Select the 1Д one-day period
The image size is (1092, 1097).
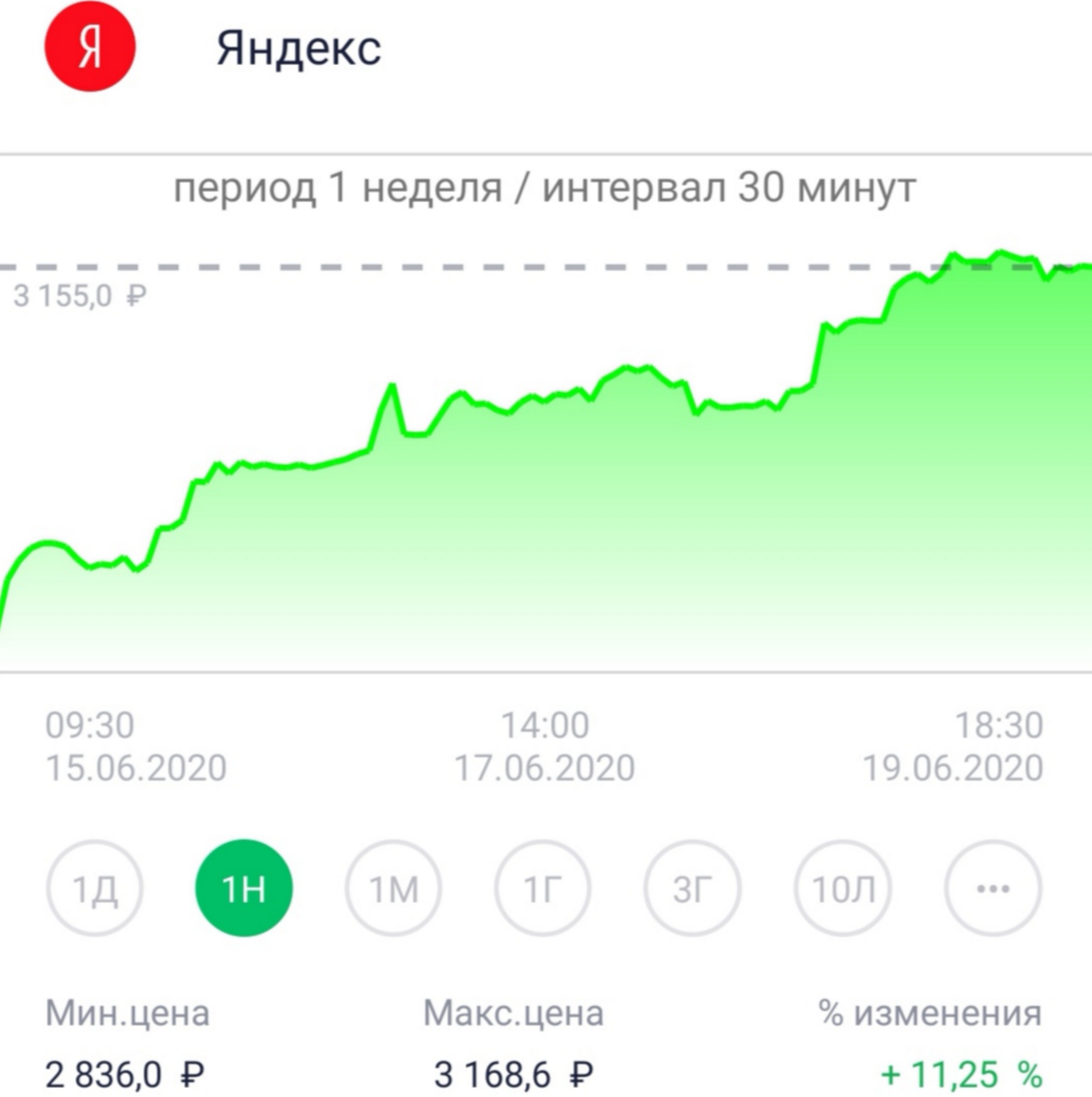pos(95,888)
